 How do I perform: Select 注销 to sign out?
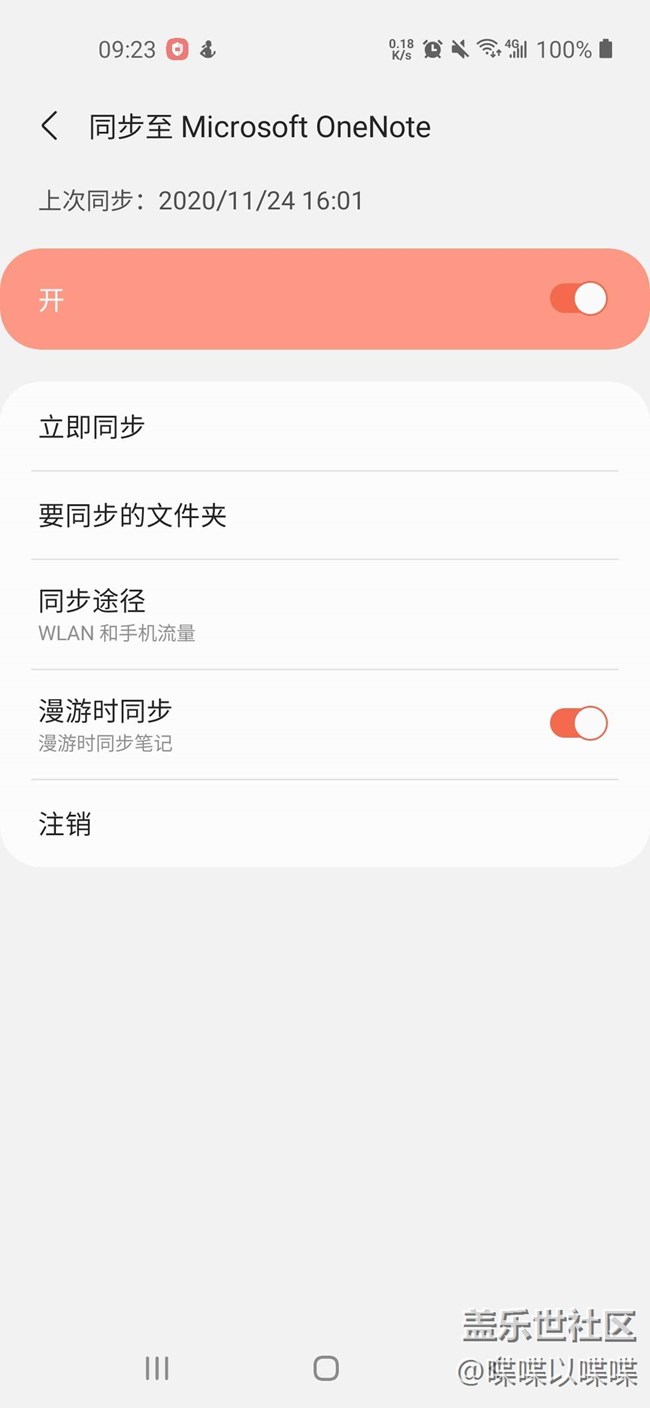pos(324,824)
